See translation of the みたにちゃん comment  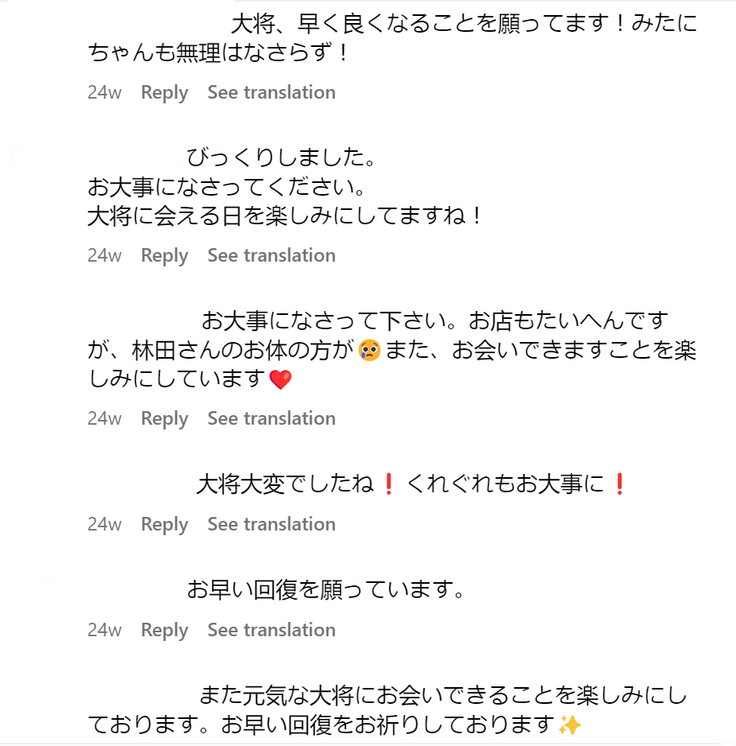coord(271,93)
